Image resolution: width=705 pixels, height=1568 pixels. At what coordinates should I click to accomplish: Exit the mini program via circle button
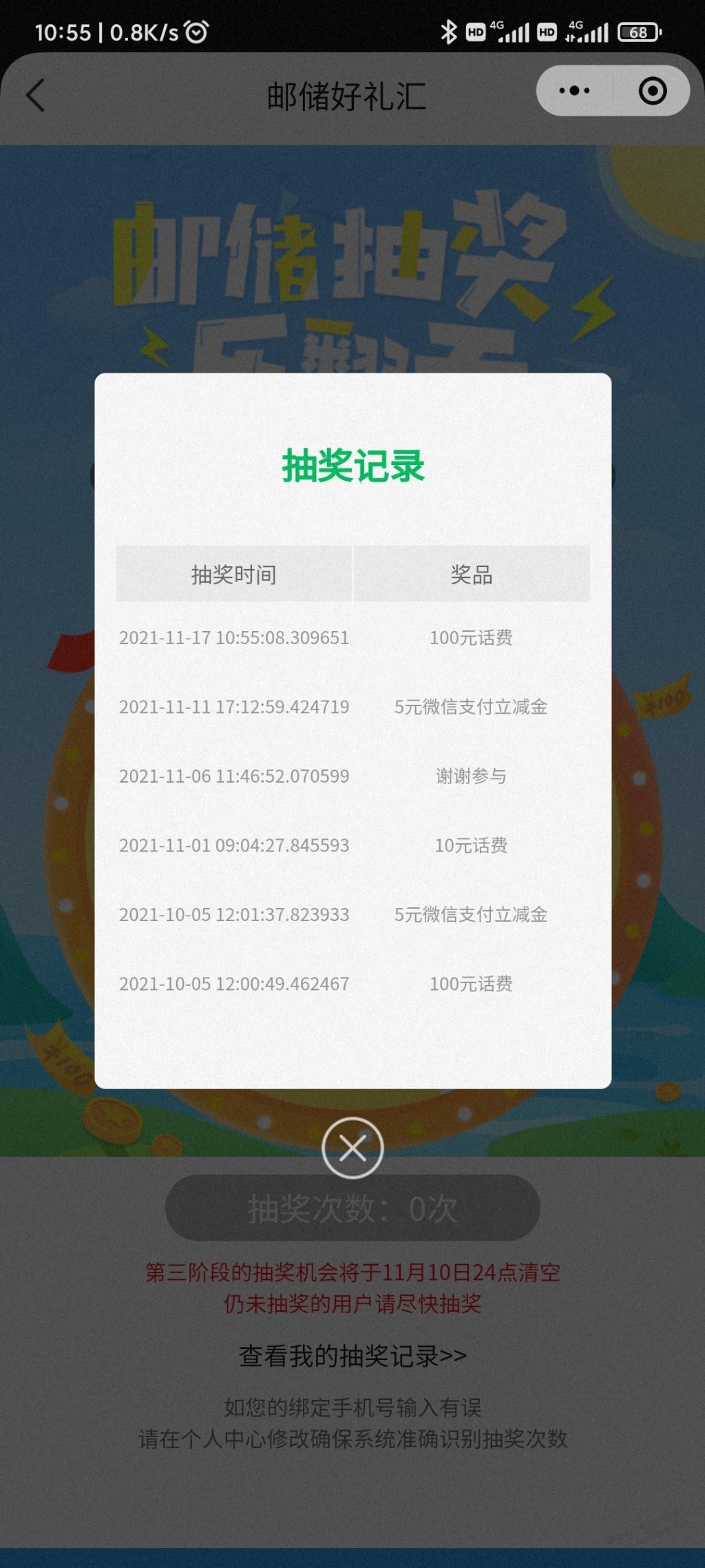tap(652, 91)
